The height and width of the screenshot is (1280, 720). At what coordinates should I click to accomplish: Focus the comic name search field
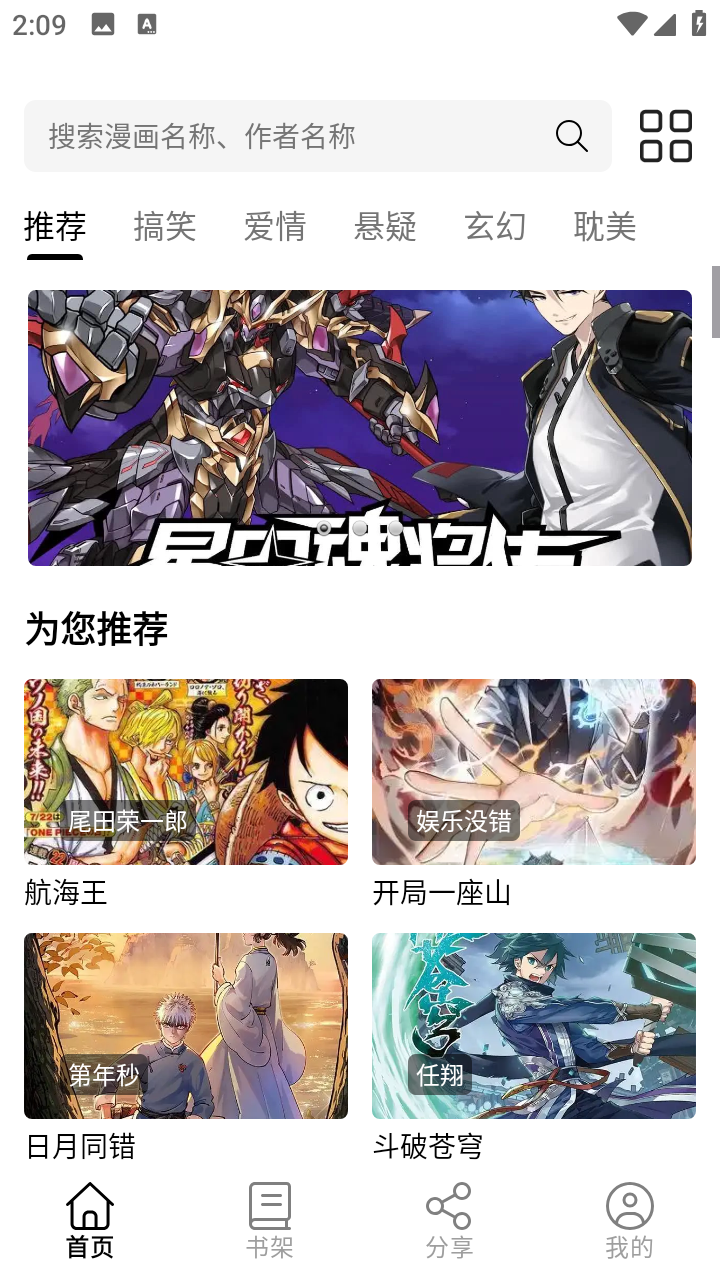point(290,136)
